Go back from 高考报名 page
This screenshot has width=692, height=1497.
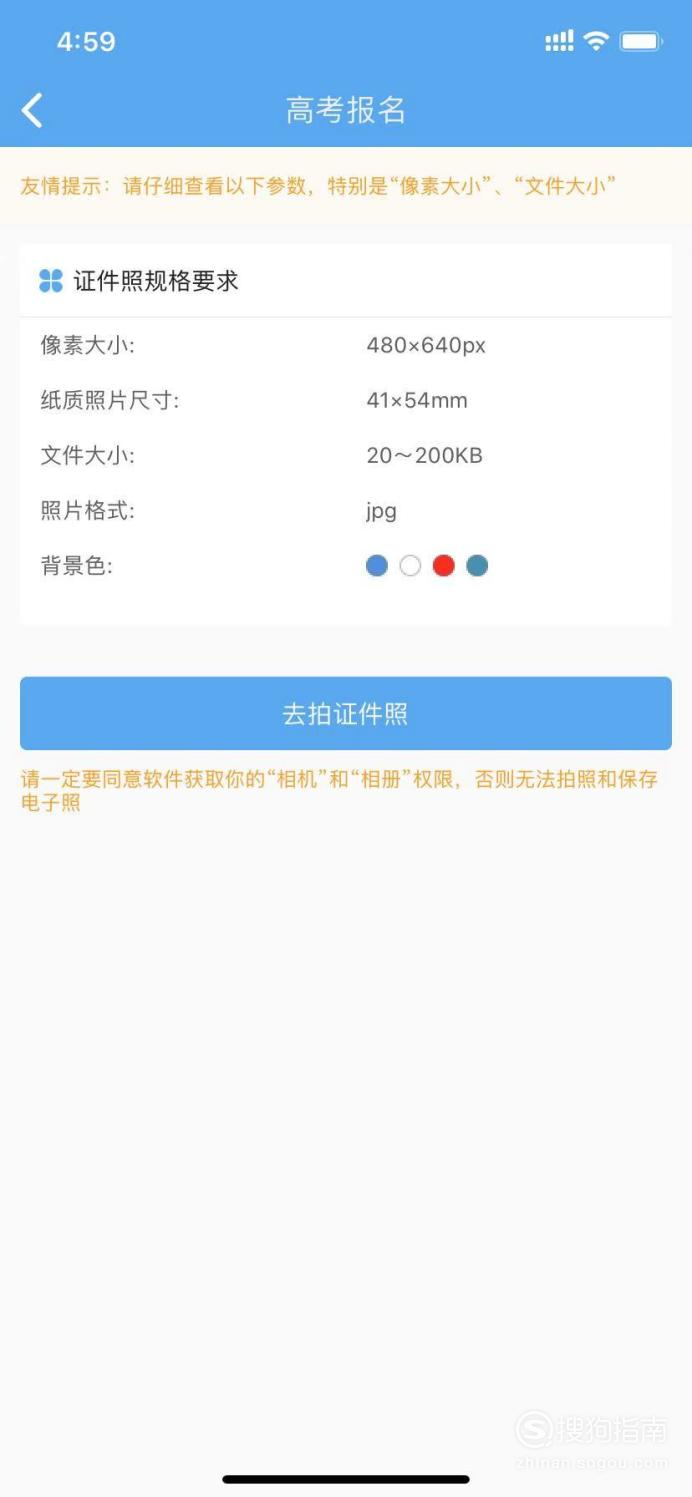click(32, 110)
